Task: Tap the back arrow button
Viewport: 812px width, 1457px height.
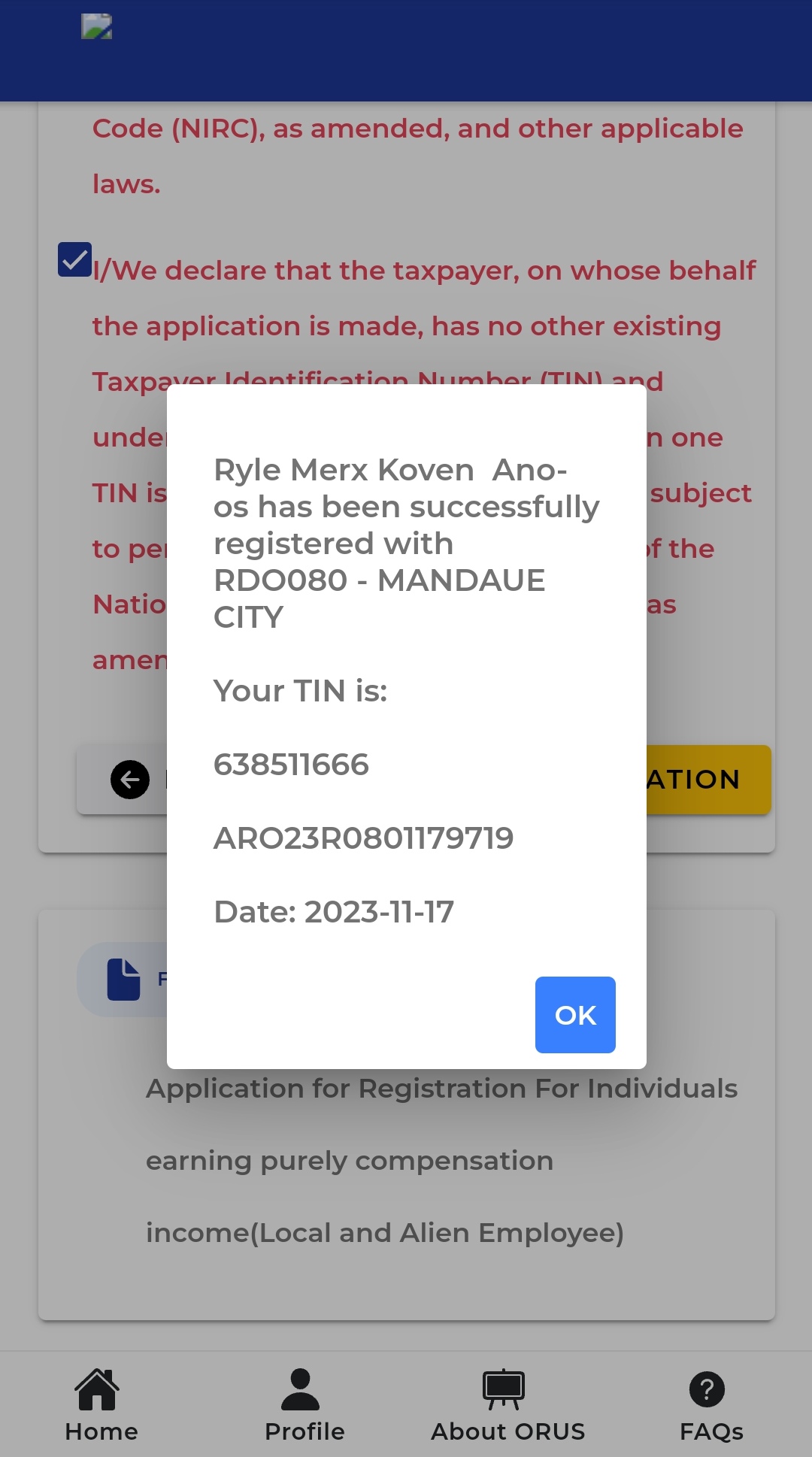Action: tap(130, 780)
